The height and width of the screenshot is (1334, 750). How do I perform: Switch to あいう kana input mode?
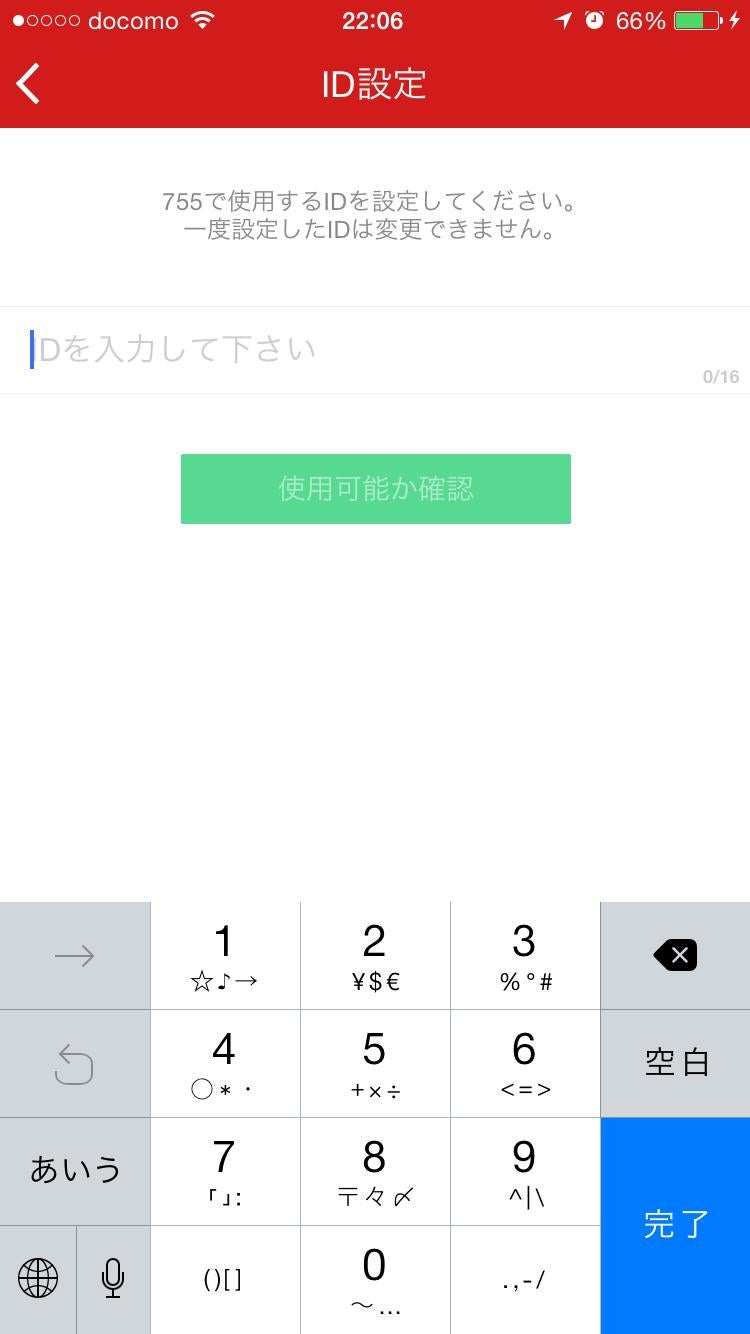[75, 1171]
